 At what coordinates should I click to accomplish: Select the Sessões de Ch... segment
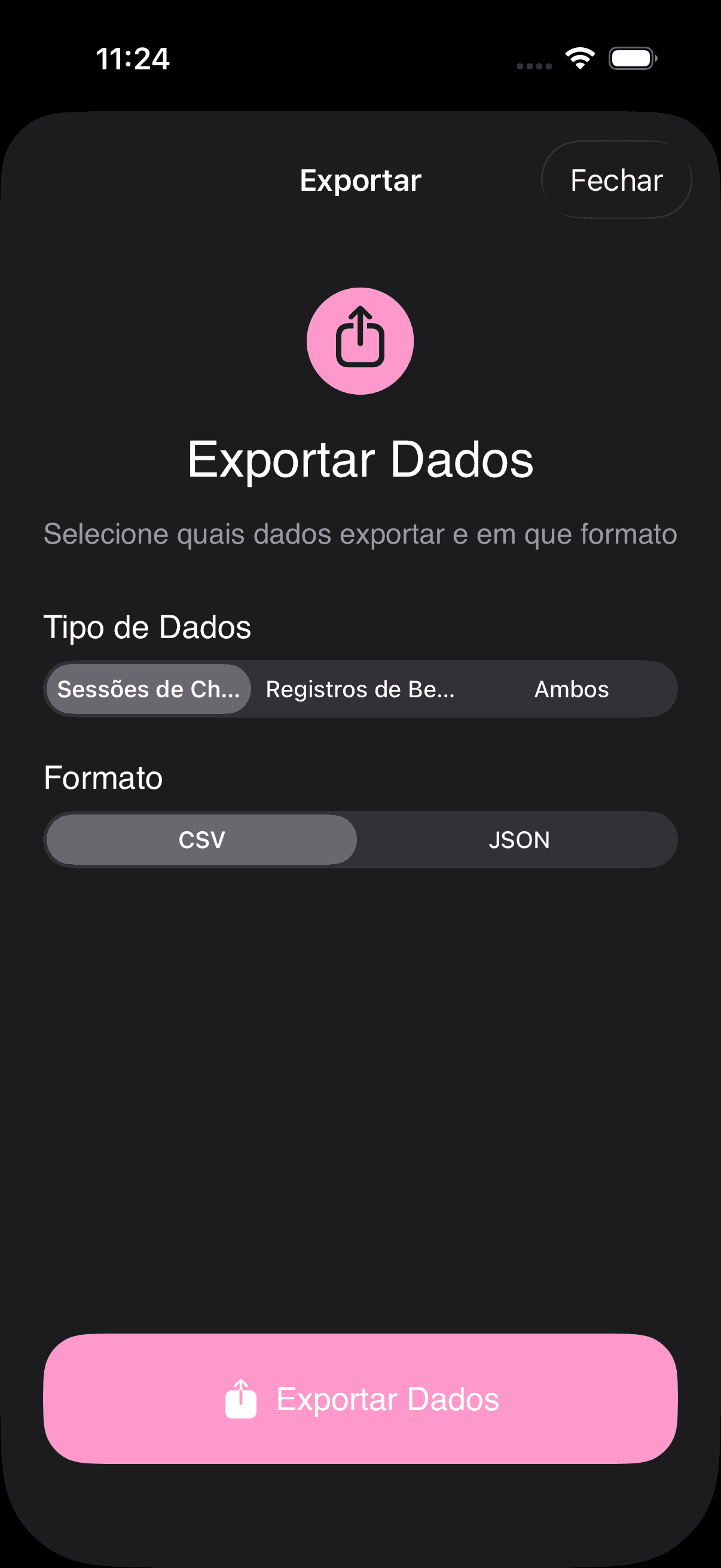click(x=148, y=688)
